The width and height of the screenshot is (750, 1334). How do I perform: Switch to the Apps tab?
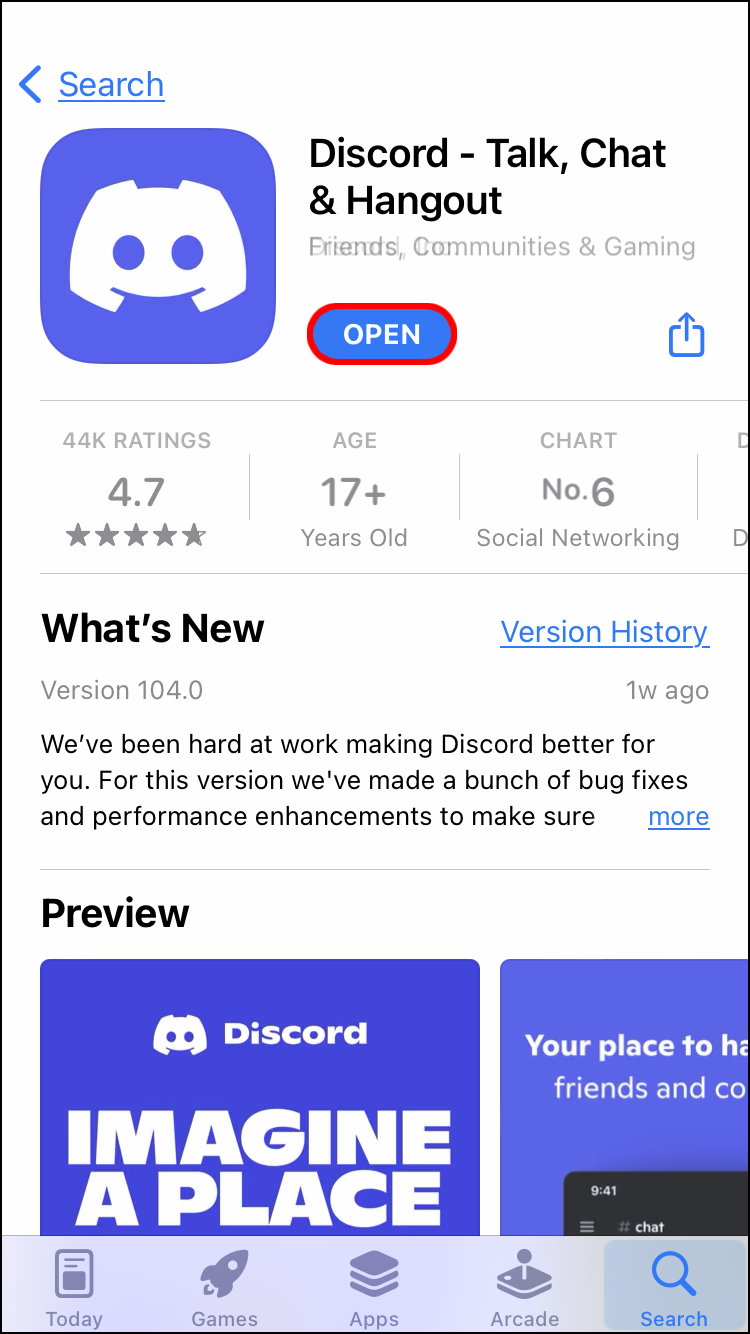[374, 1288]
